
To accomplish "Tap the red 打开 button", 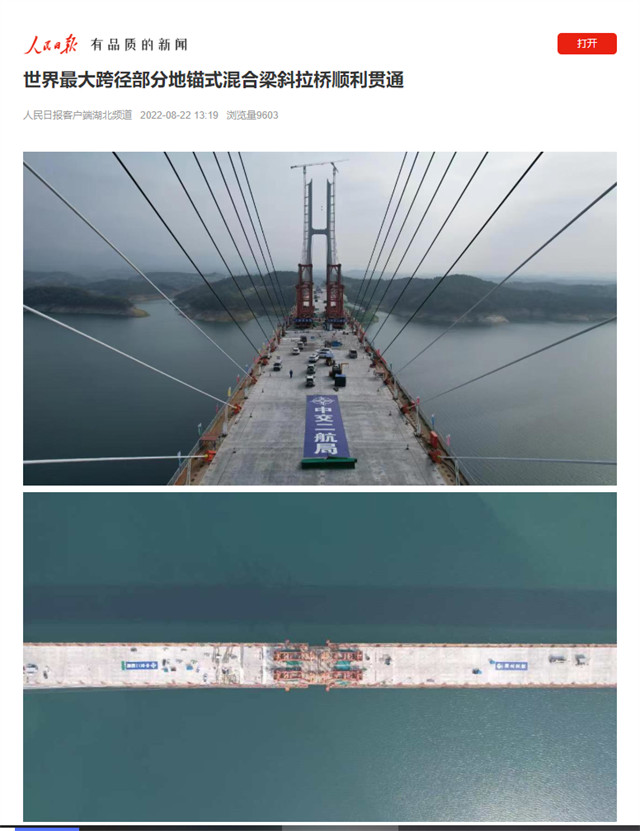I will tap(586, 44).
